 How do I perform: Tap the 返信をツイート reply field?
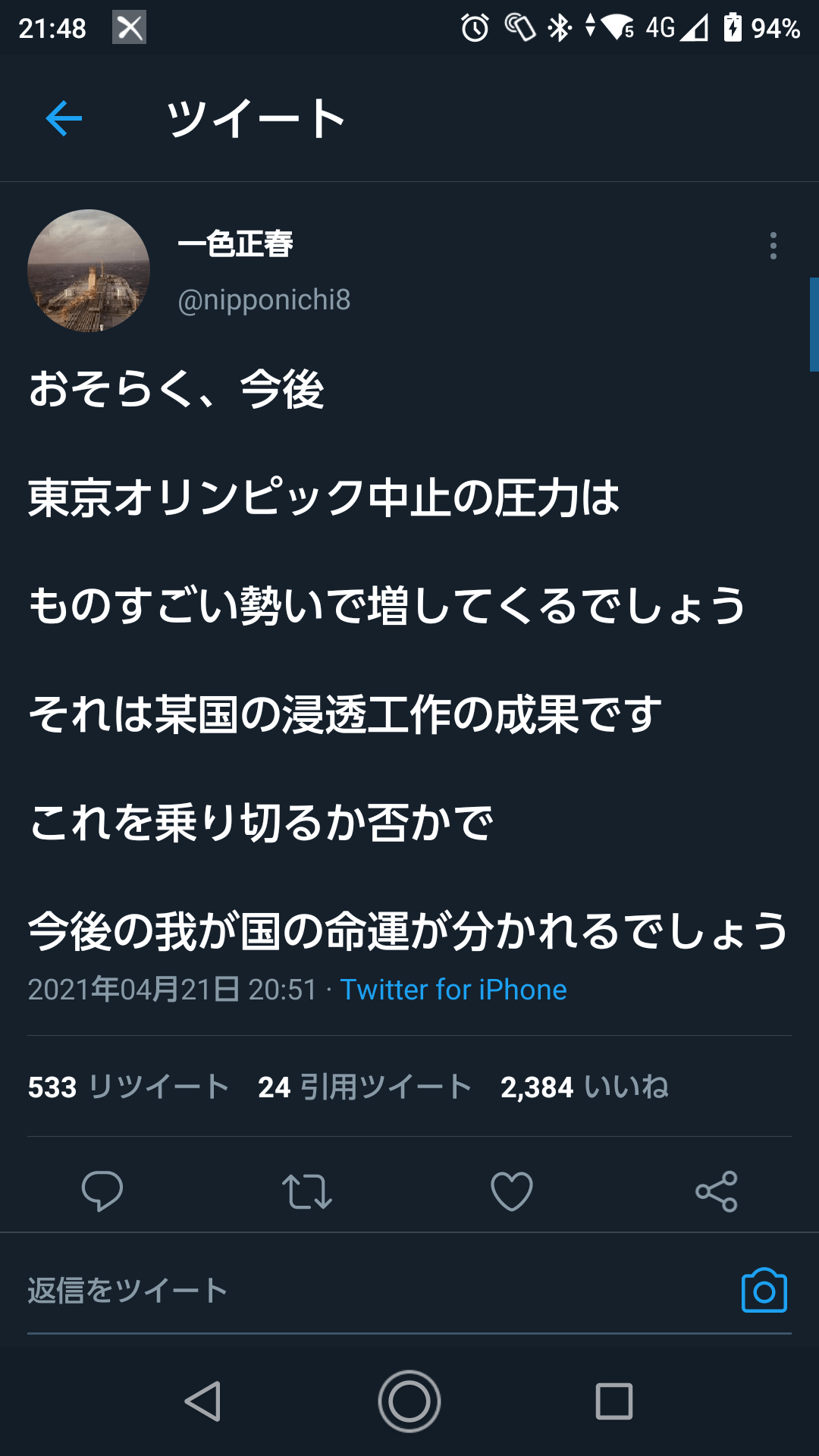point(303,1291)
